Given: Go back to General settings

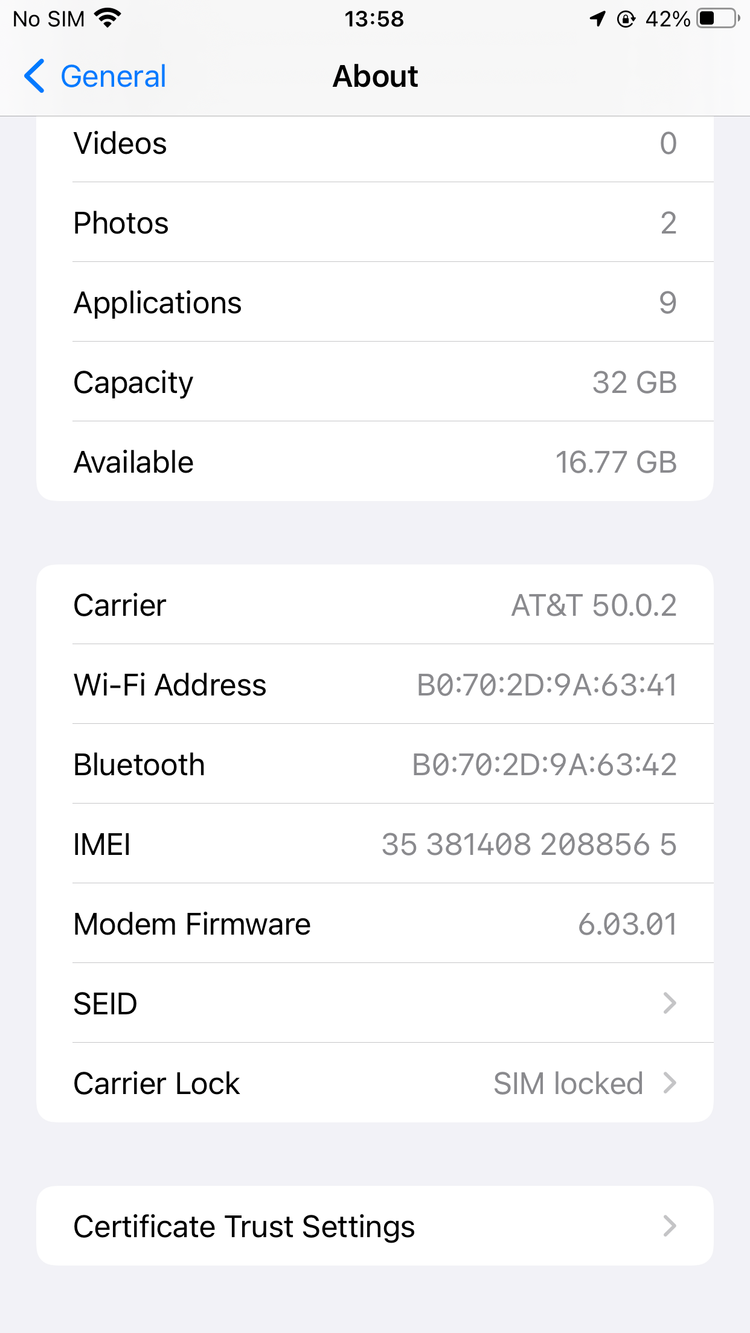Looking at the screenshot, I should 95,76.
